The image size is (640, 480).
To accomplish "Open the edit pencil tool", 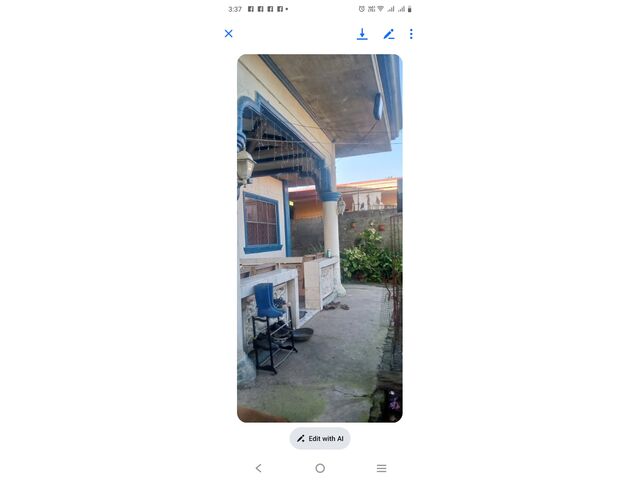I will 389,34.
